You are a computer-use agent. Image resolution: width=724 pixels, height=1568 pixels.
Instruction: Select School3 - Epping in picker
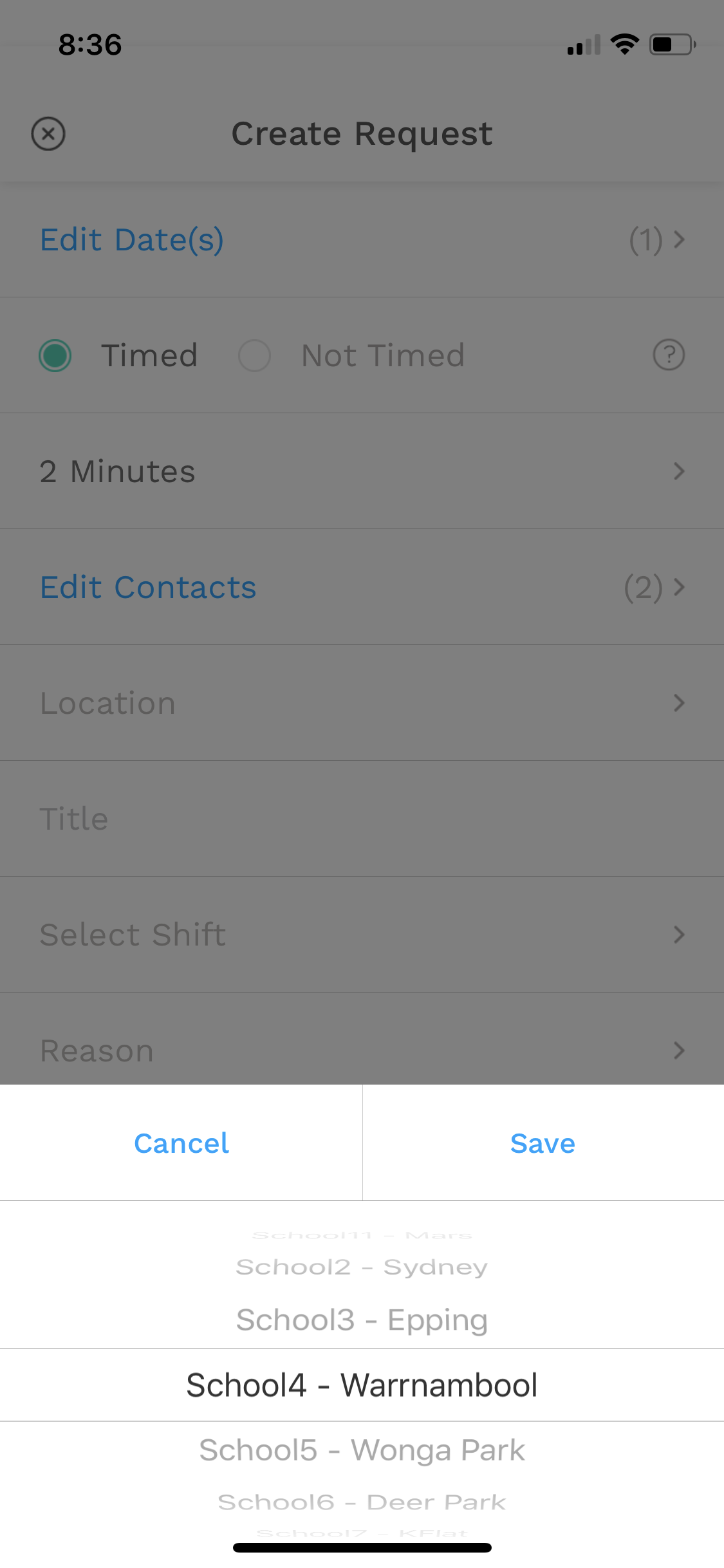pyautogui.click(x=362, y=1320)
